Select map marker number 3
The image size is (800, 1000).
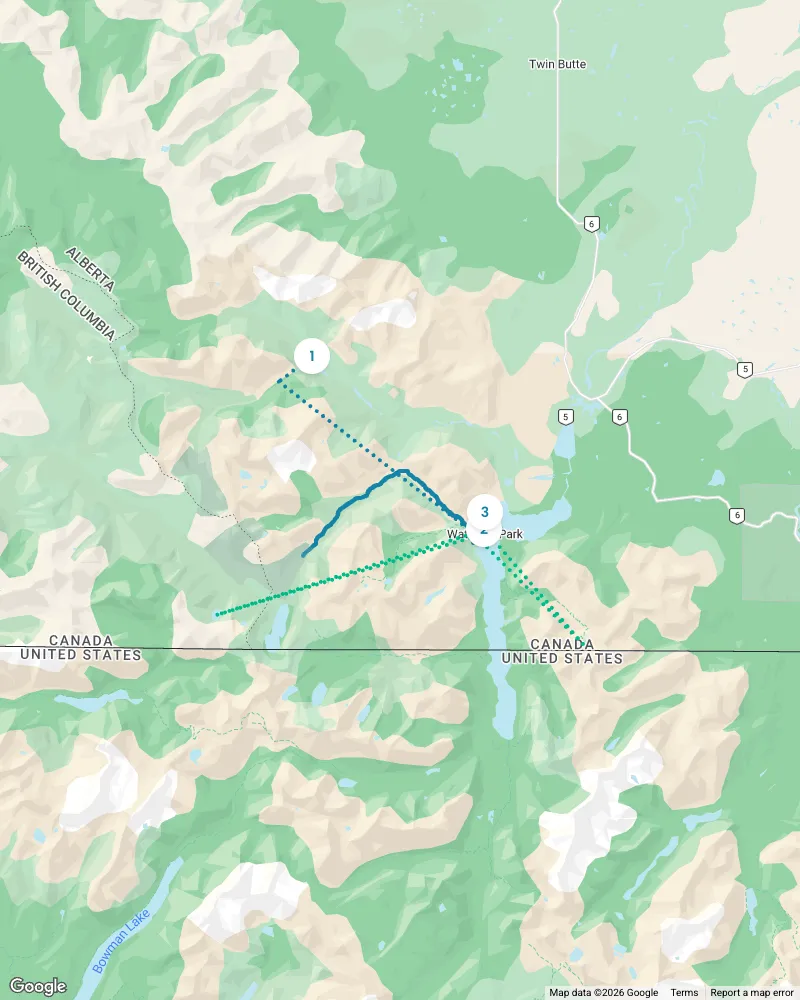pyautogui.click(x=484, y=510)
